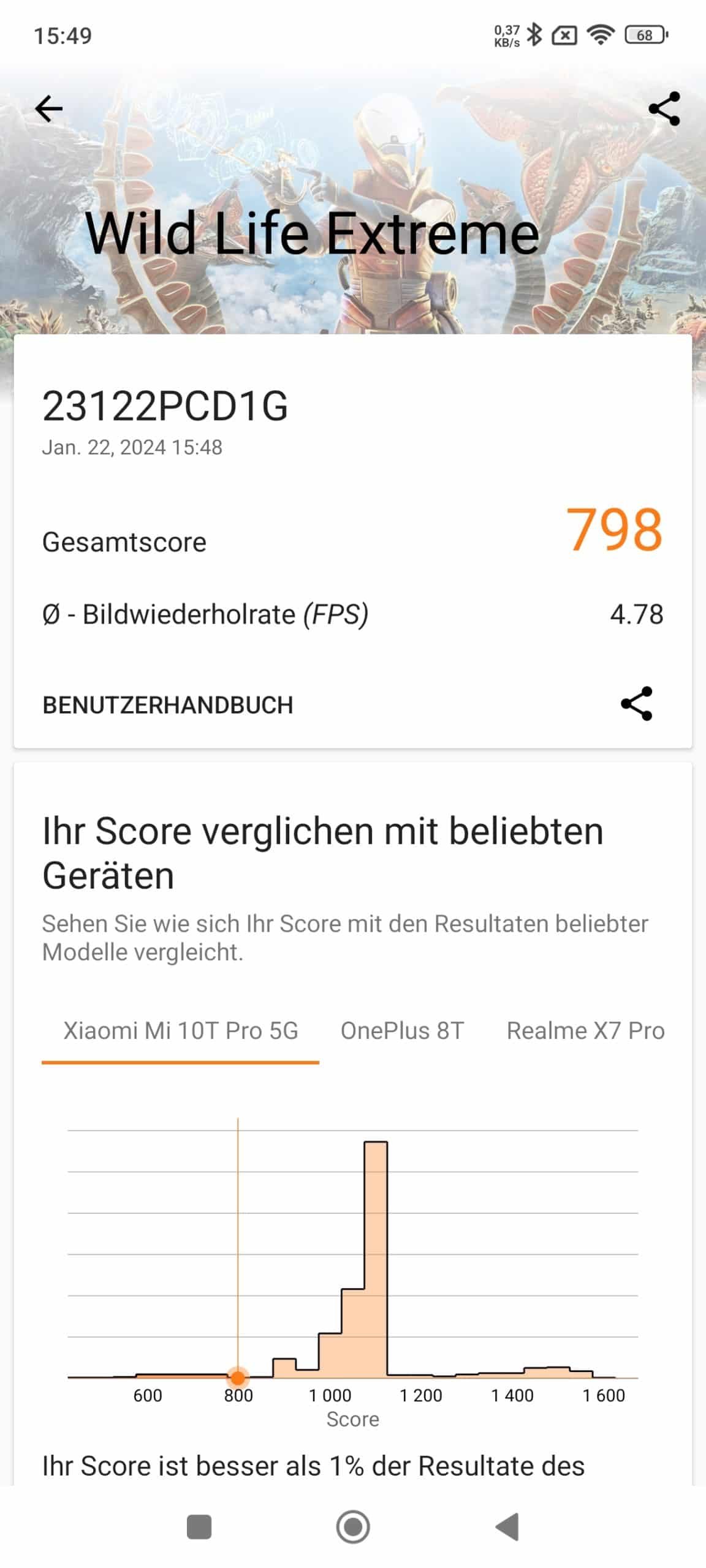Go back using the top-left arrow
This screenshot has width=706, height=1568.
point(49,109)
